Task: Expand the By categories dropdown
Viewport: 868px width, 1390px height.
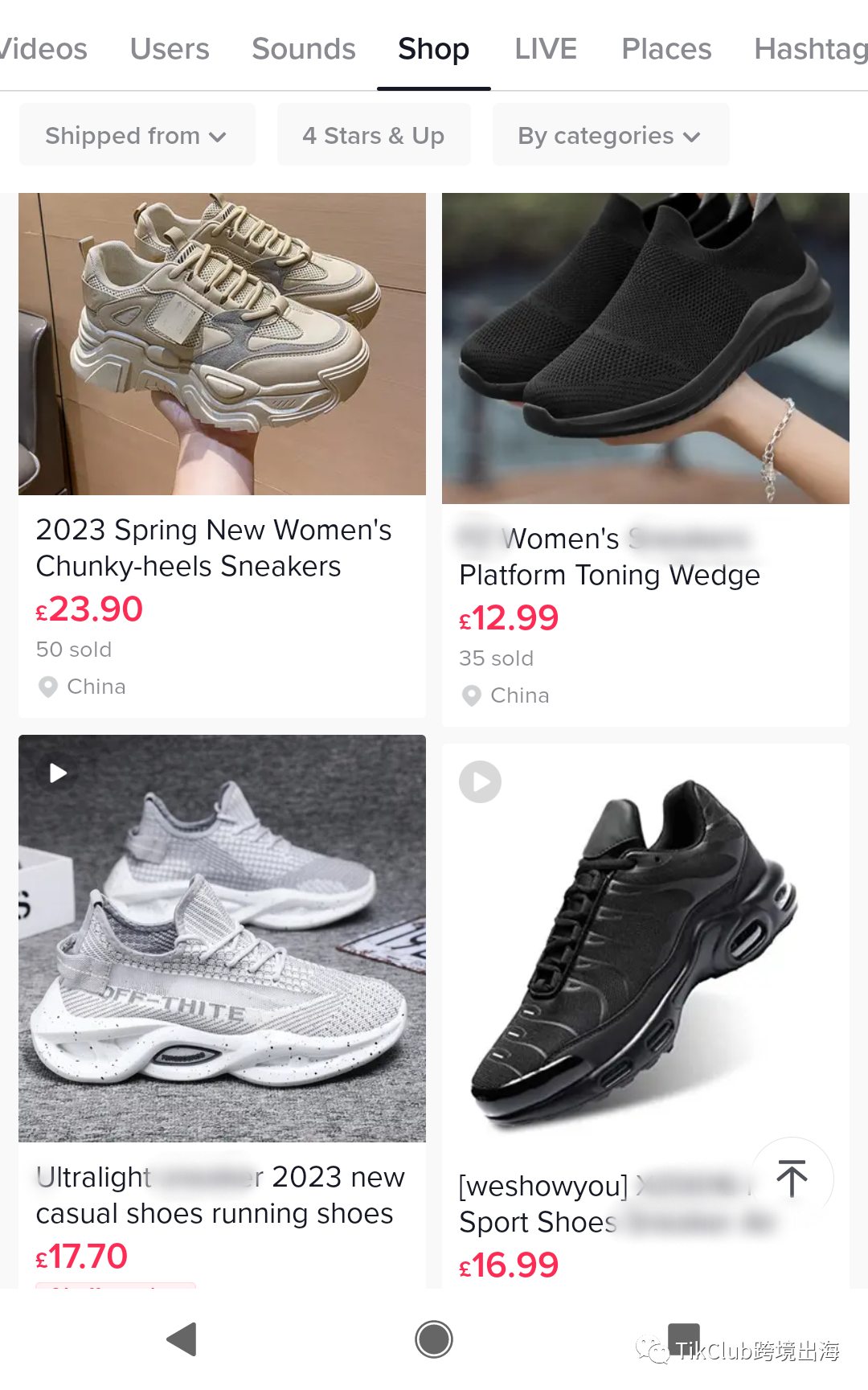Action: [x=611, y=135]
